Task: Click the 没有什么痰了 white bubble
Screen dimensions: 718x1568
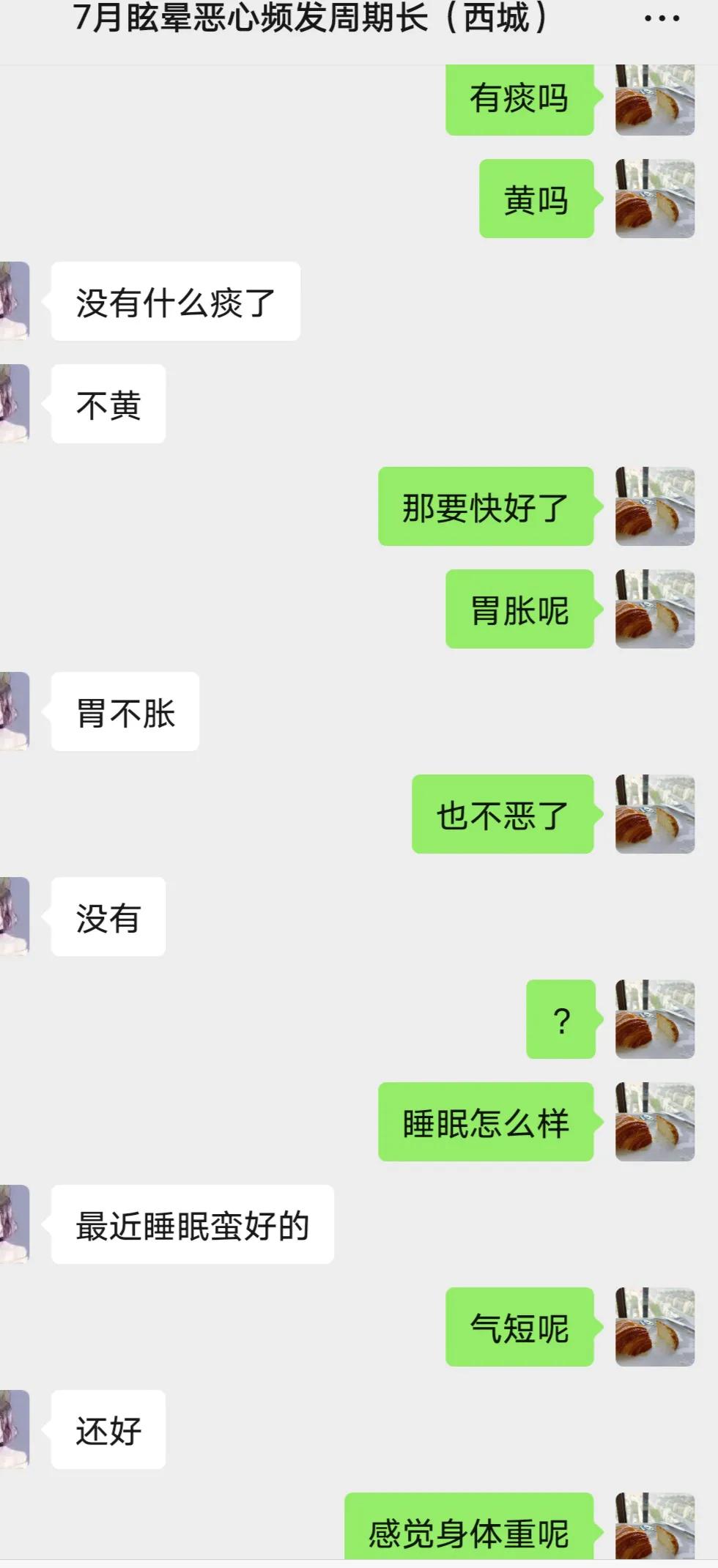Action: [176, 300]
